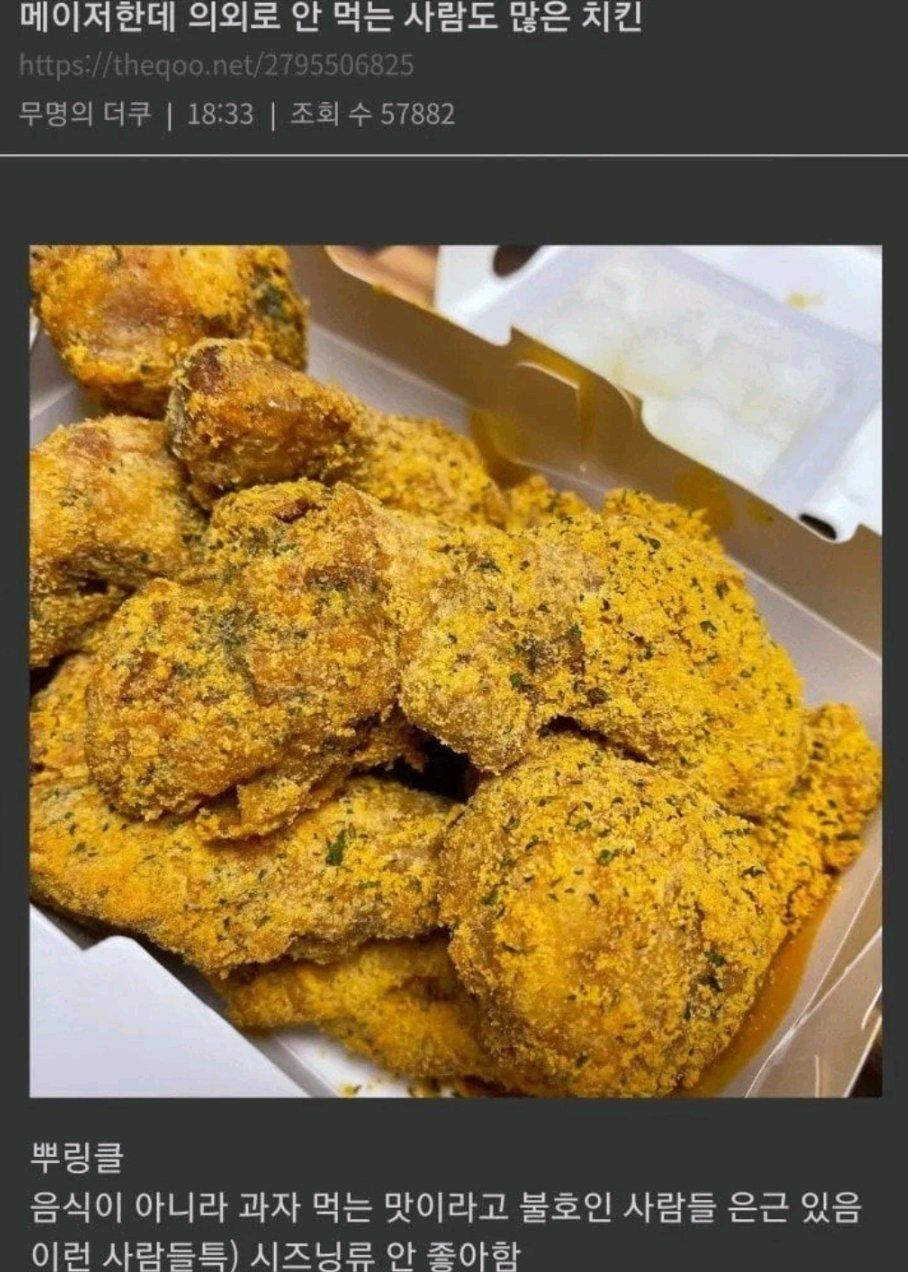
Task: View the fried chicken photo in the post
Action: coord(455,670)
